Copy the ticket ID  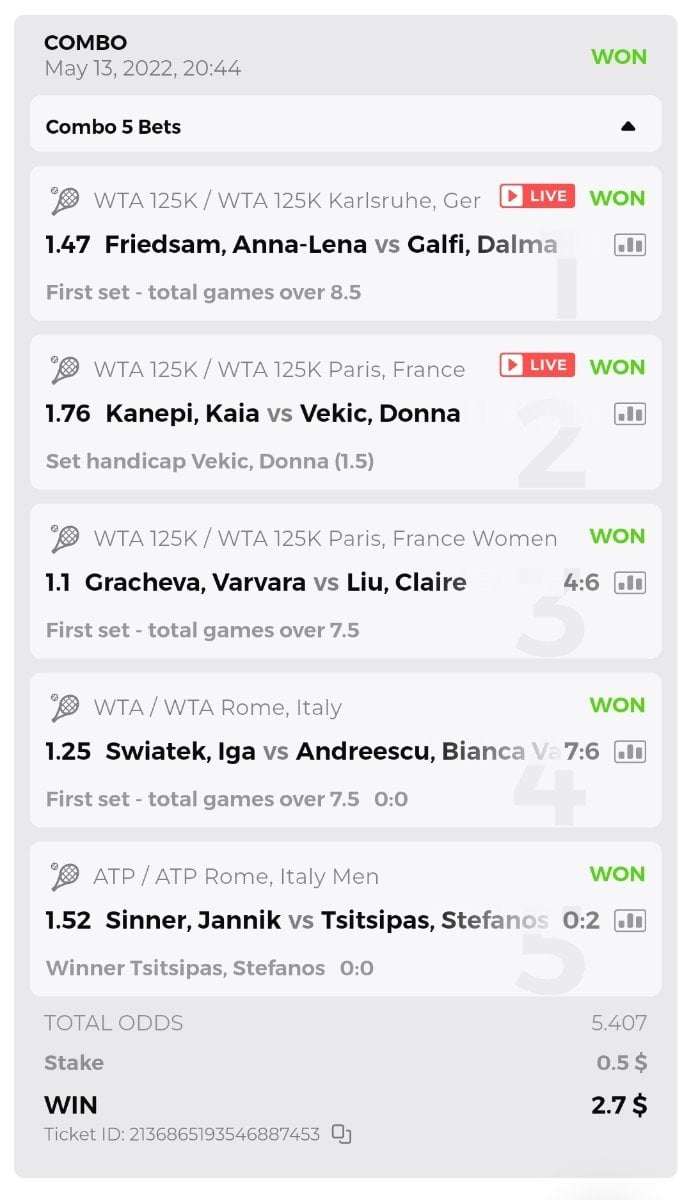(342, 1134)
